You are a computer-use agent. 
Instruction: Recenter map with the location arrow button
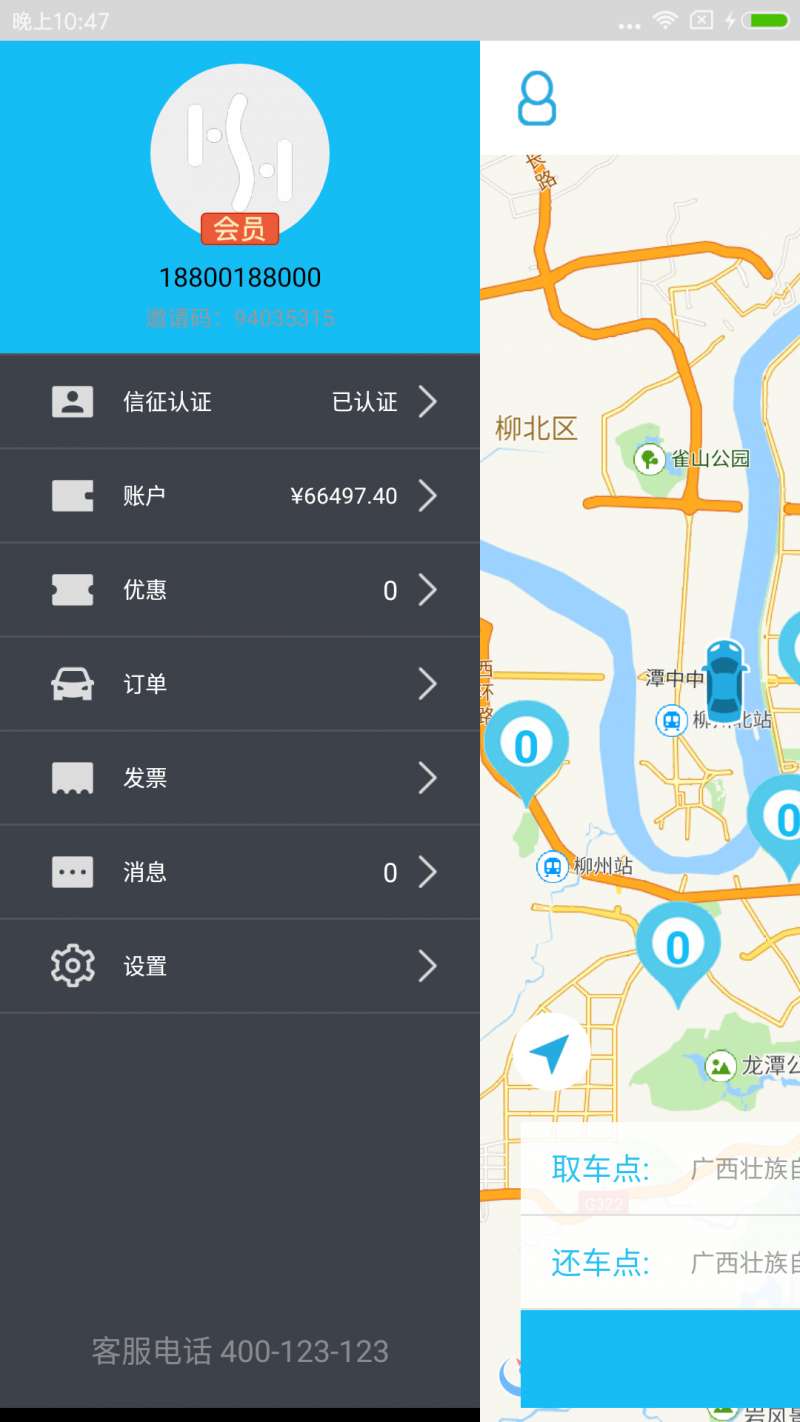551,1052
